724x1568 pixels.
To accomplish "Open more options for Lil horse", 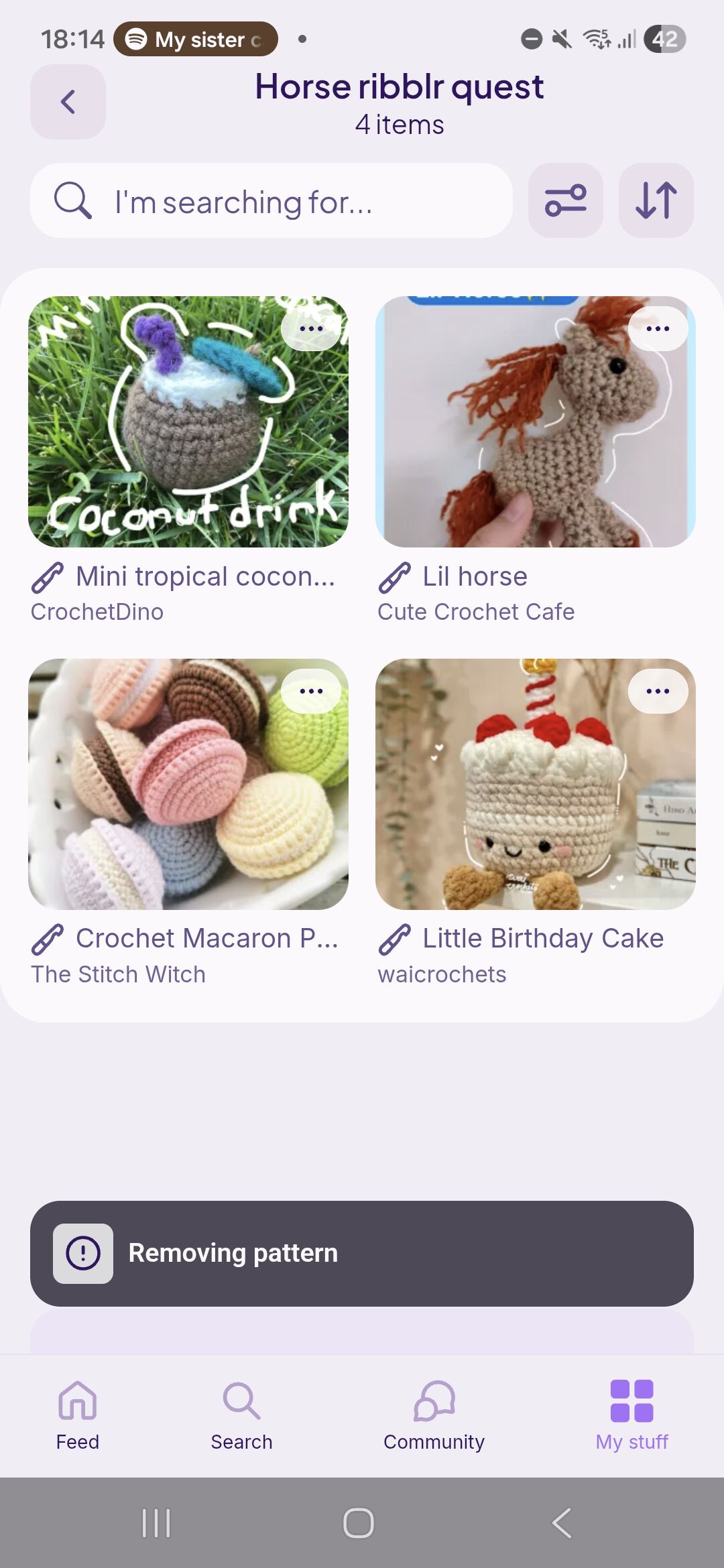I will pyautogui.click(x=658, y=328).
